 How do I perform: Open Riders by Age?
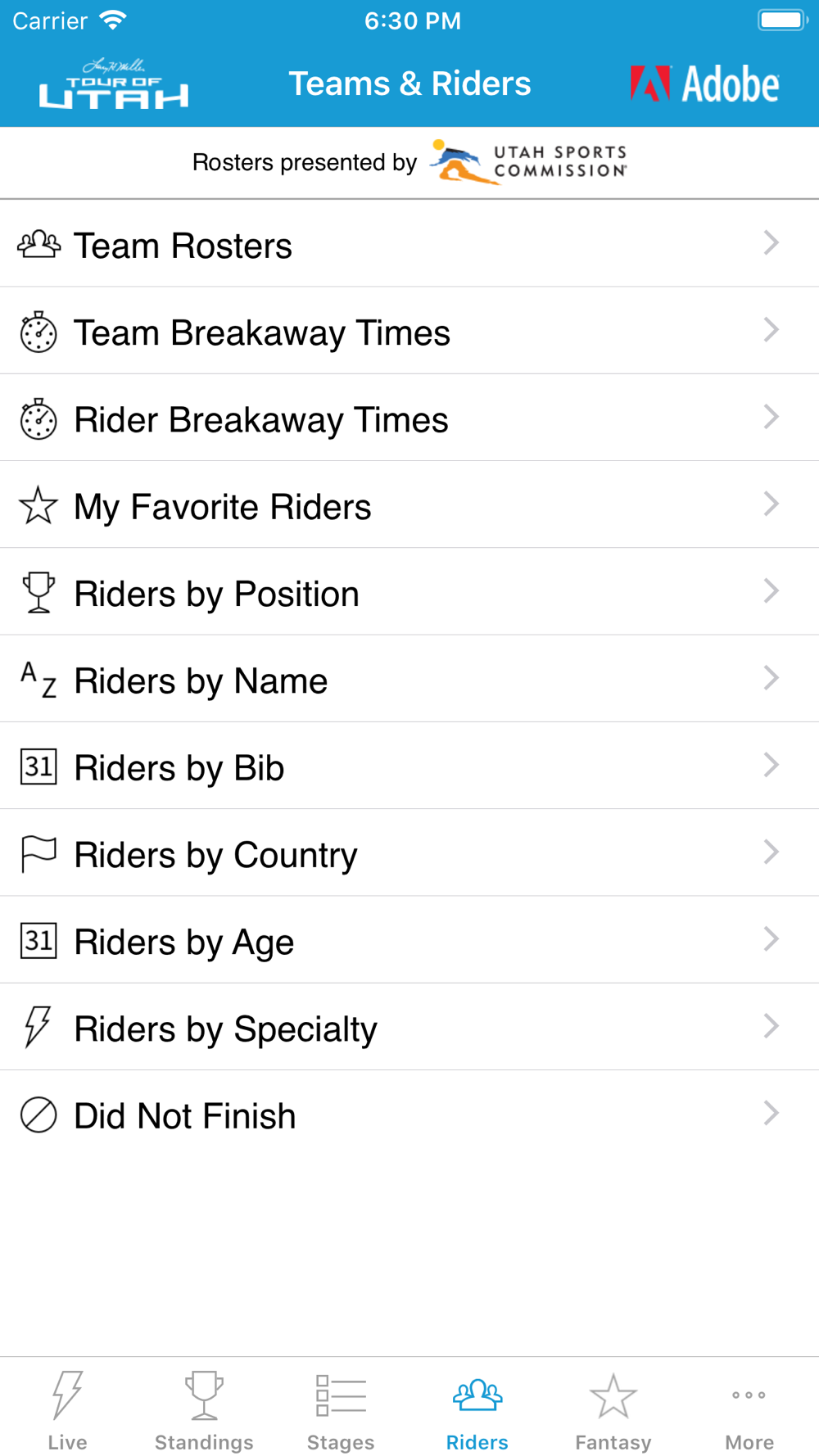click(x=409, y=940)
